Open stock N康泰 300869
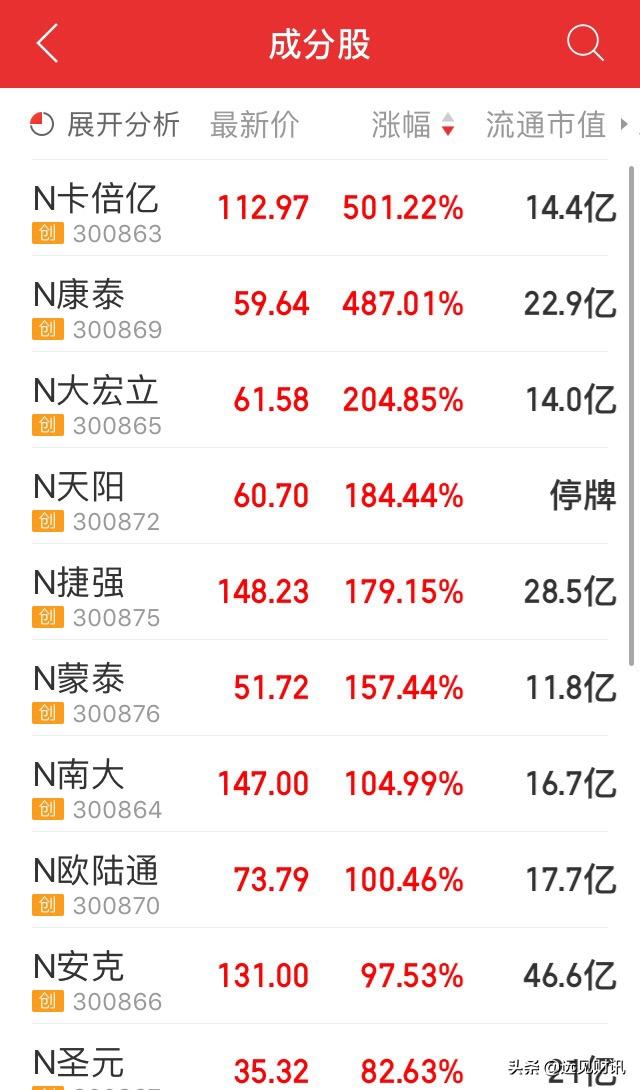 [320, 304]
